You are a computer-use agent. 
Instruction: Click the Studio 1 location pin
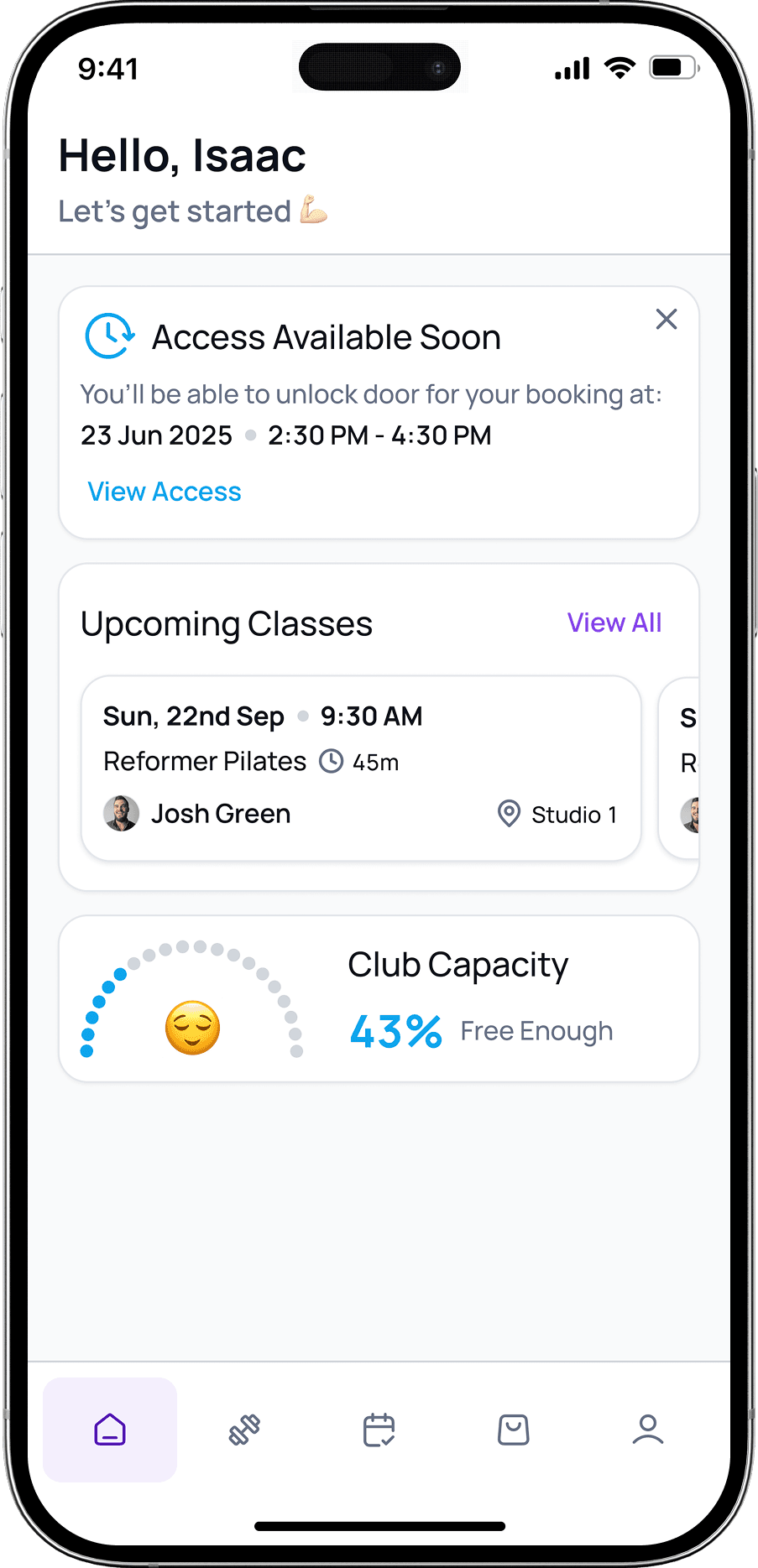pos(509,814)
